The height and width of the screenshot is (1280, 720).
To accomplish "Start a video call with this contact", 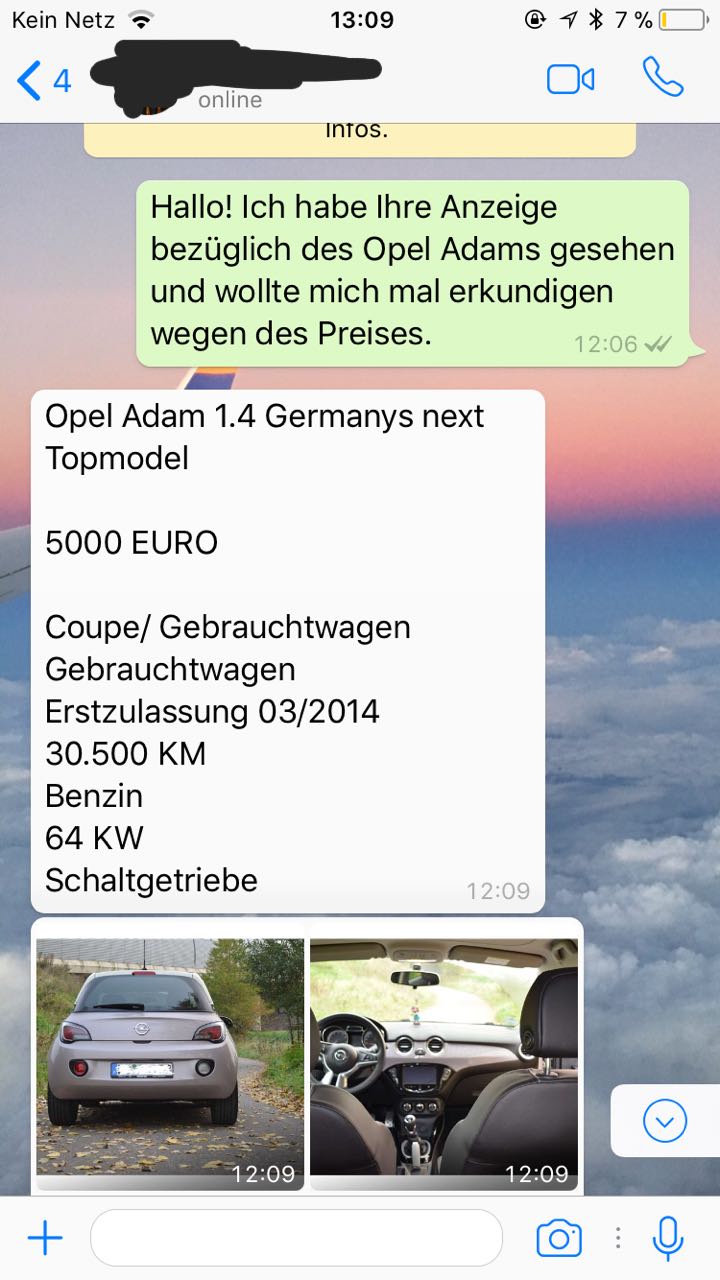I will click(x=570, y=80).
